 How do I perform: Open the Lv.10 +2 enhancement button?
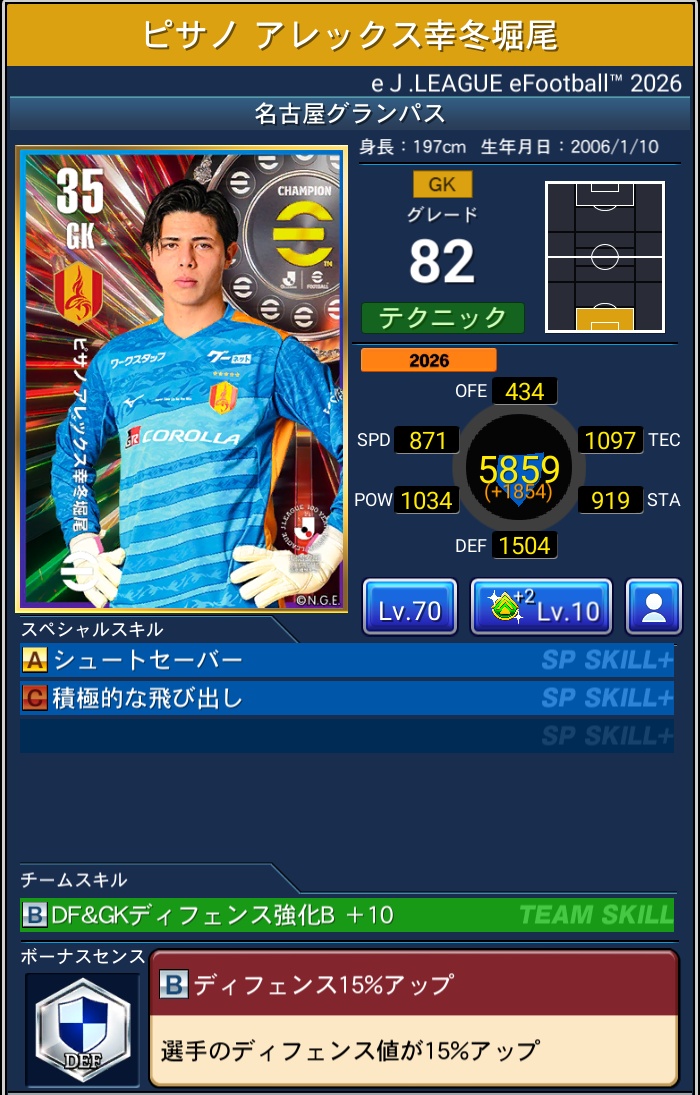[x=541, y=607]
